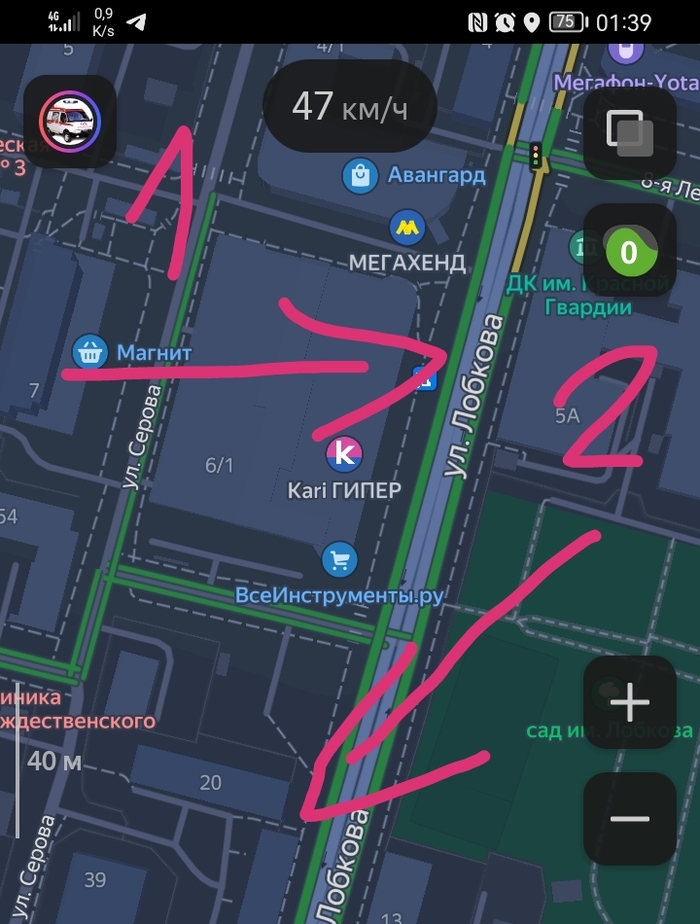Toggle the traffic level indicator

click(629, 252)
